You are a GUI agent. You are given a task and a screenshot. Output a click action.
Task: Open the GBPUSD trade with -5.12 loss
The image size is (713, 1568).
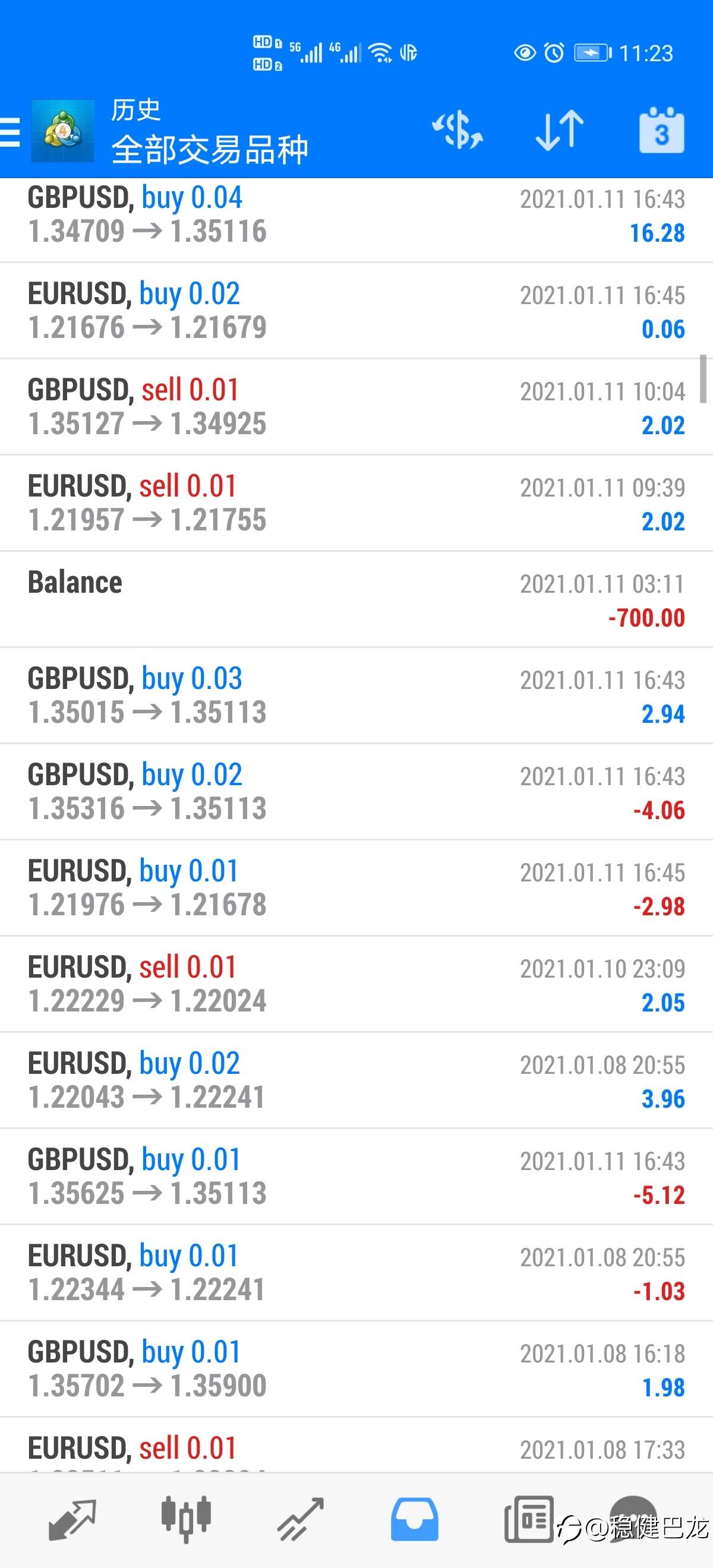pos(356,1177)
